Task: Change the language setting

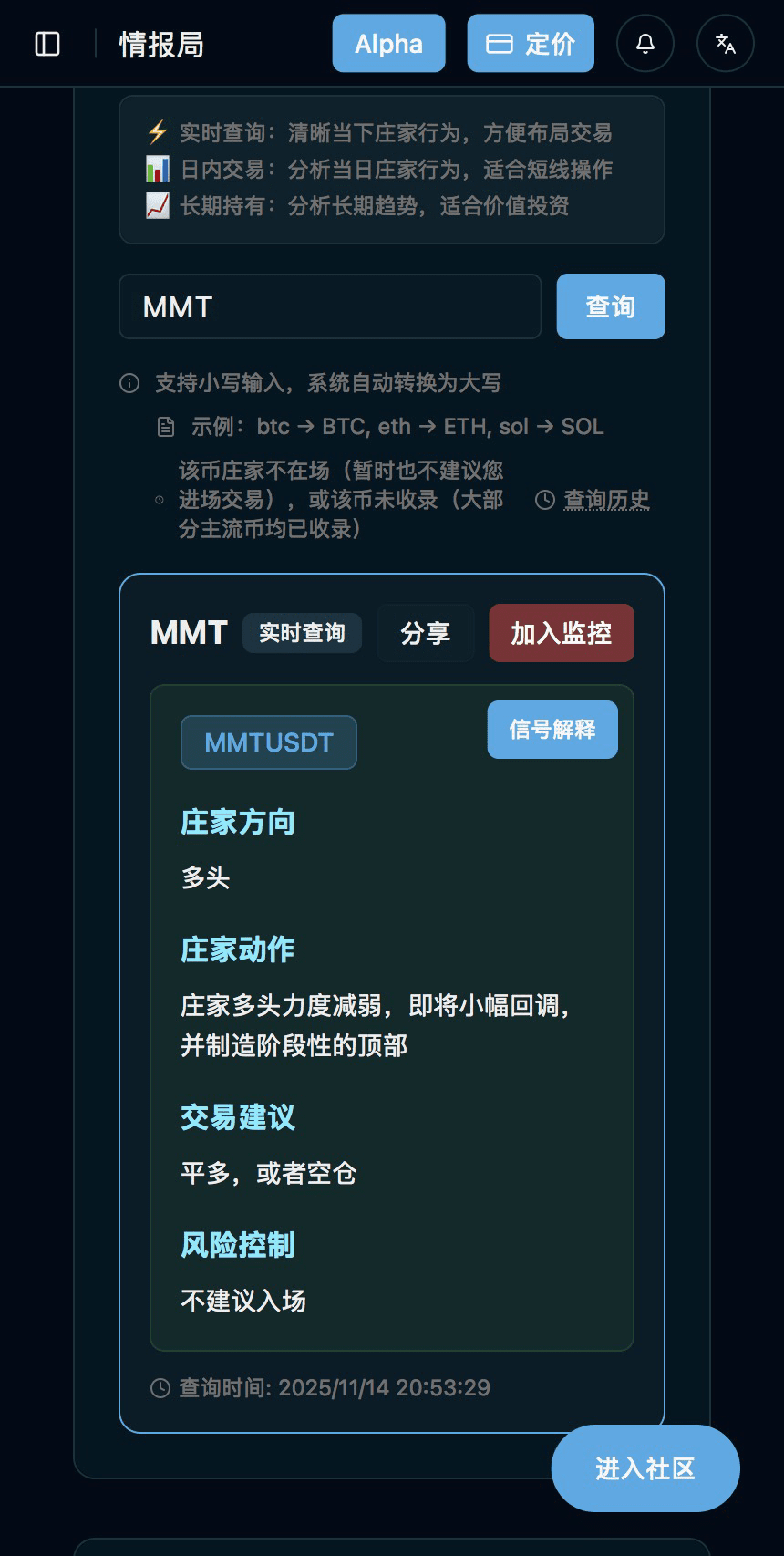Action: (x=726, y=44)
